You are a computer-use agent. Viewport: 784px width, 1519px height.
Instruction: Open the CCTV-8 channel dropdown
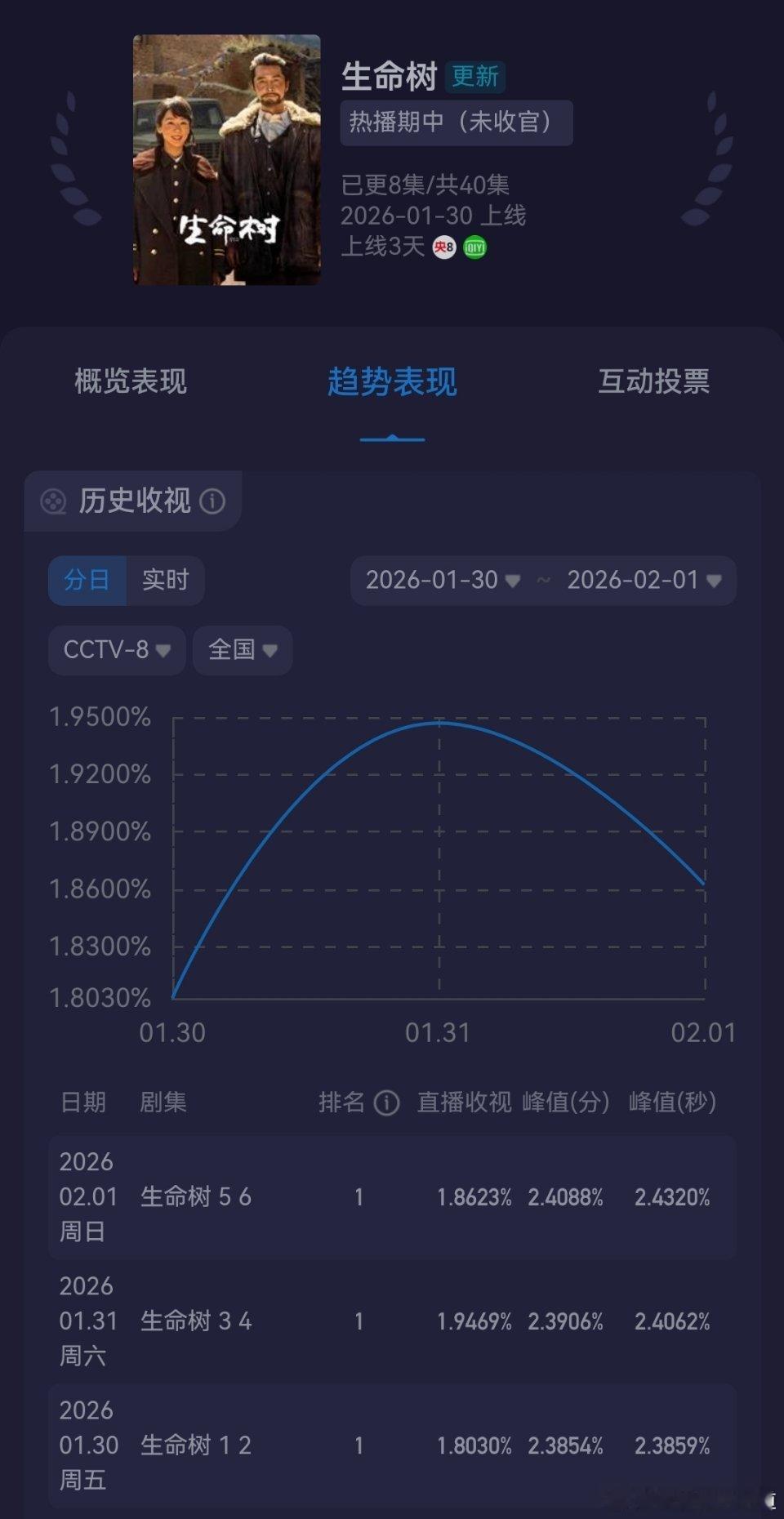116,650
